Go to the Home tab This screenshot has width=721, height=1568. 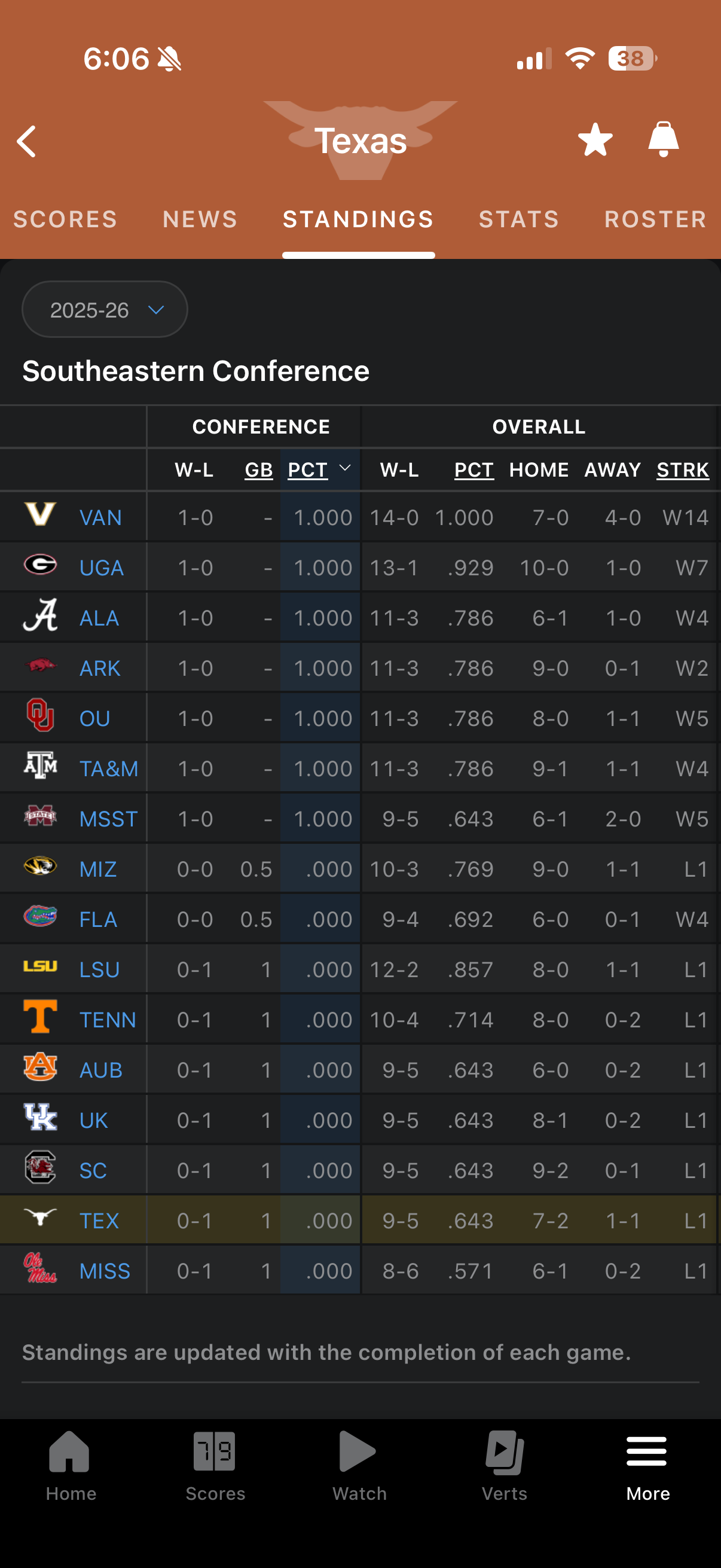(x=71, y=1466)
